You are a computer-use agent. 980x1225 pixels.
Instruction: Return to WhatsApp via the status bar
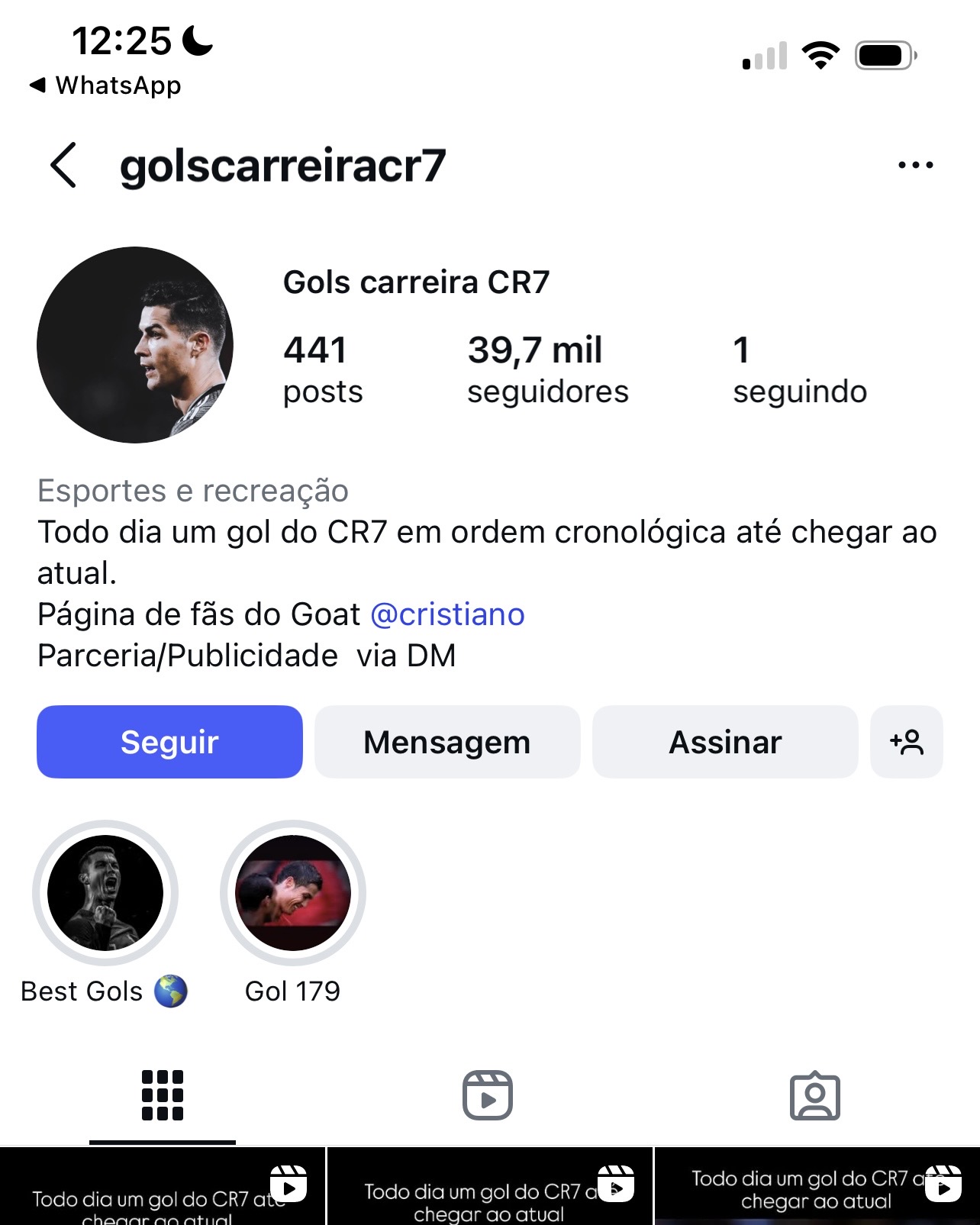tap(105, 85)
